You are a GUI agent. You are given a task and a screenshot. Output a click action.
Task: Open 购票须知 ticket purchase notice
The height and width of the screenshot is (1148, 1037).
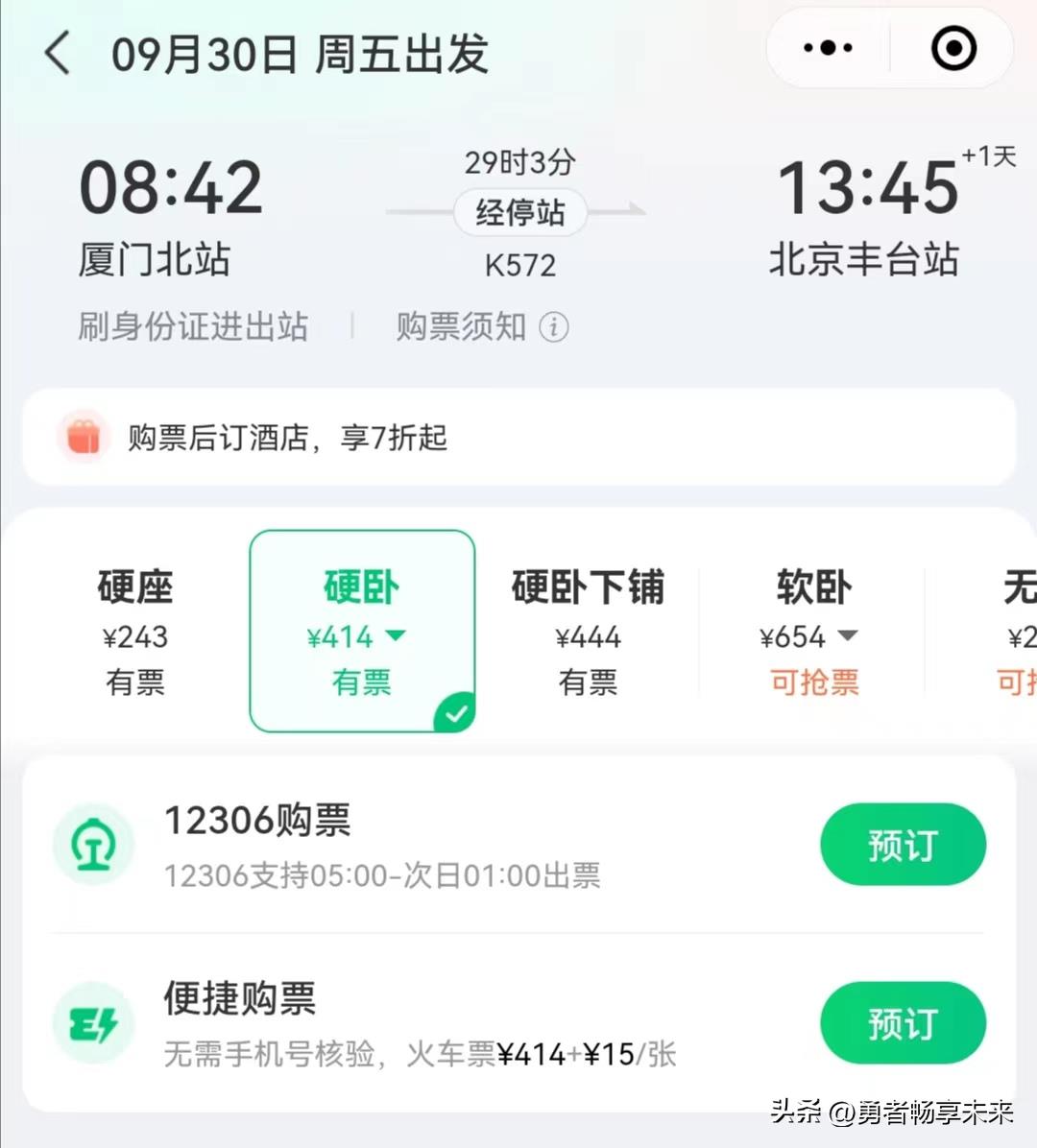click(x=481, y=327)
